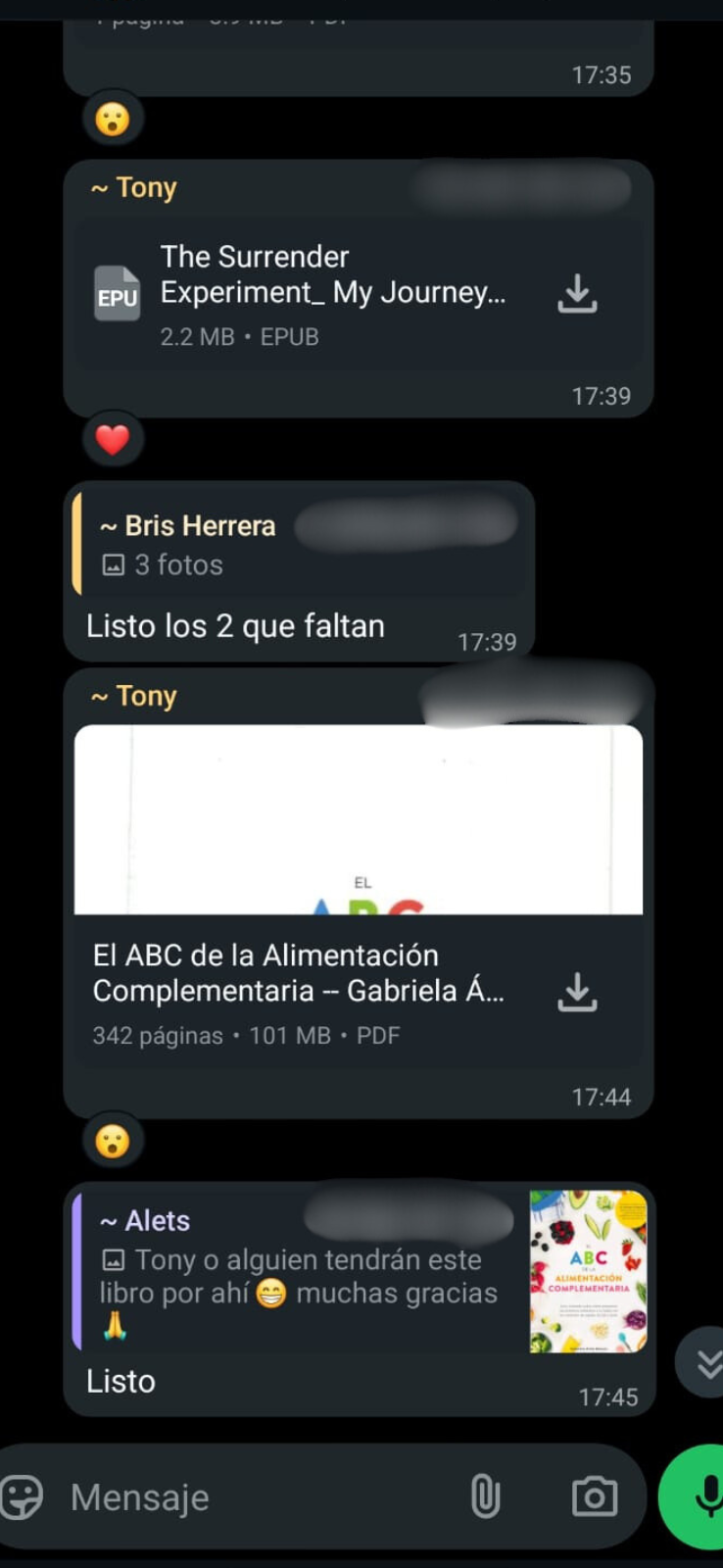
Task: Attach a file with the paperclip
Action: click(485, 1496)
